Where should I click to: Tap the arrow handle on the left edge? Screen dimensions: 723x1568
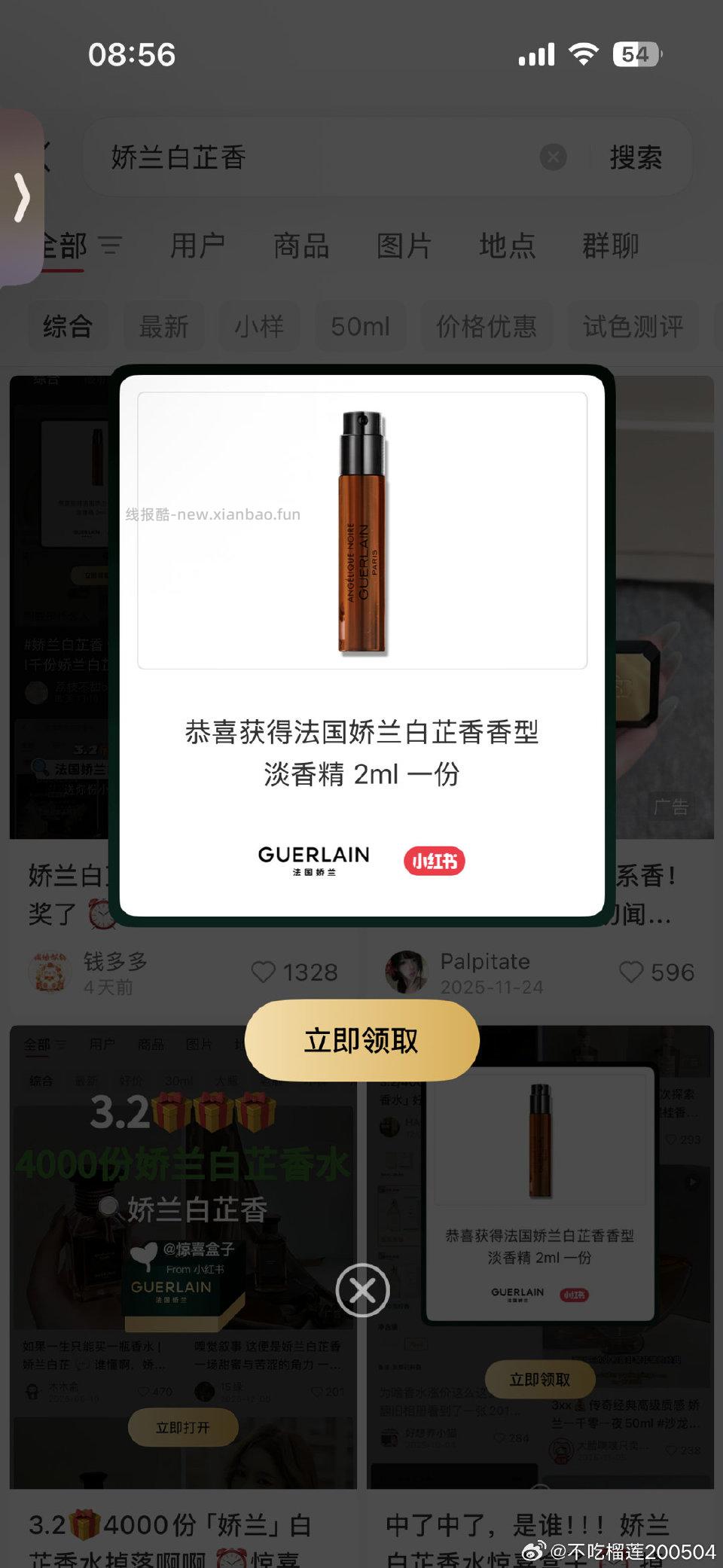pos(22,197)
